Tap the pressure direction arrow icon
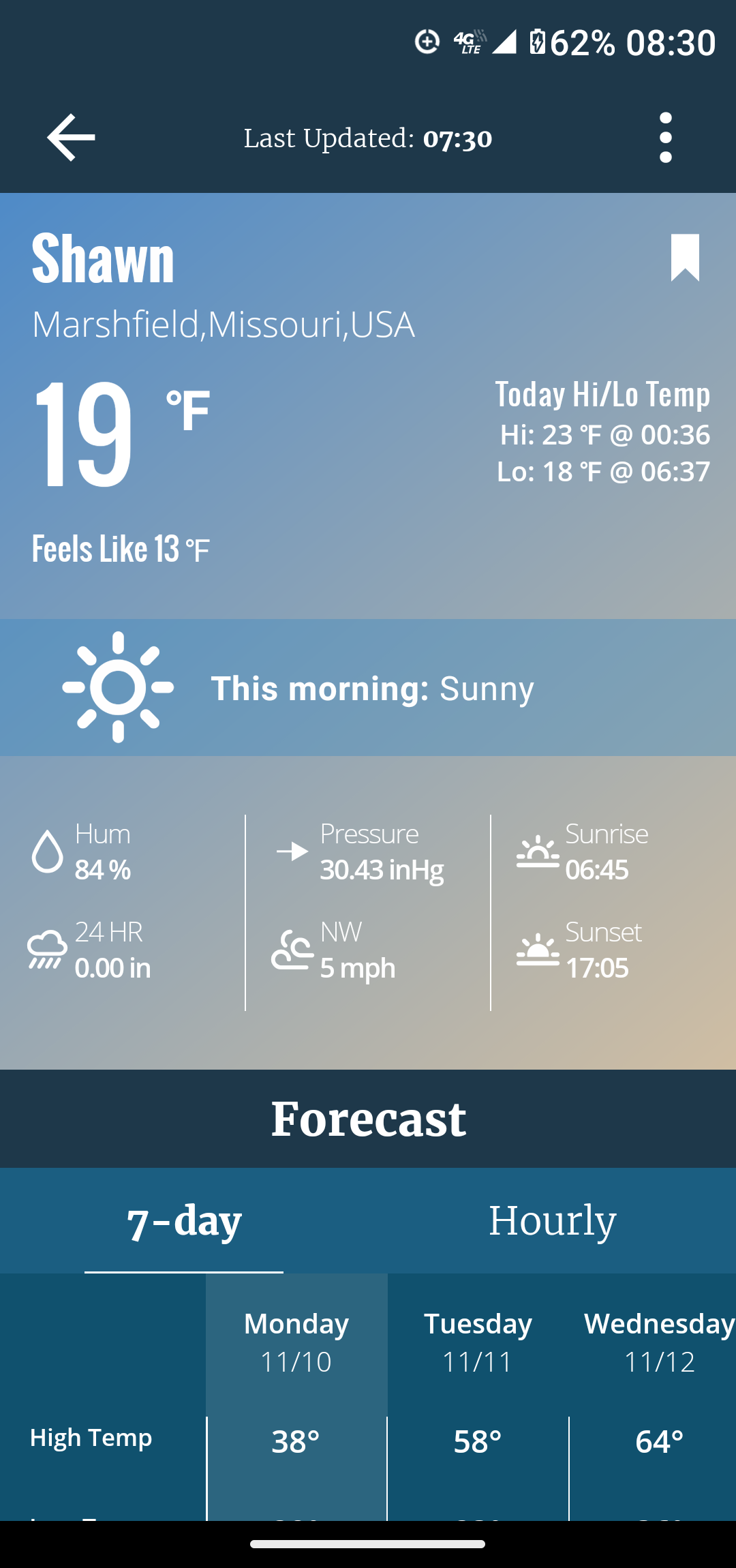 click(x=292, y=851)
